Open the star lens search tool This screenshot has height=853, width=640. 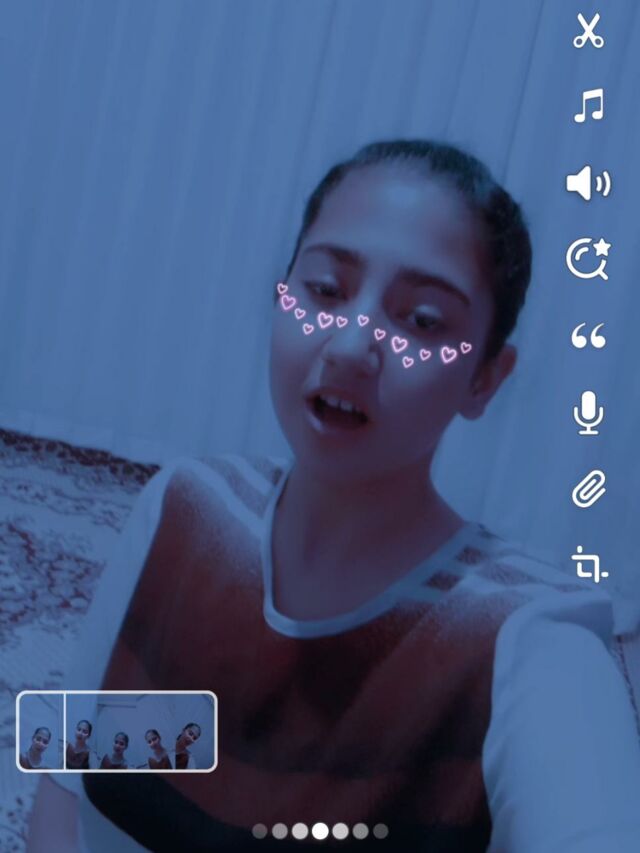[x=588, y=259]
